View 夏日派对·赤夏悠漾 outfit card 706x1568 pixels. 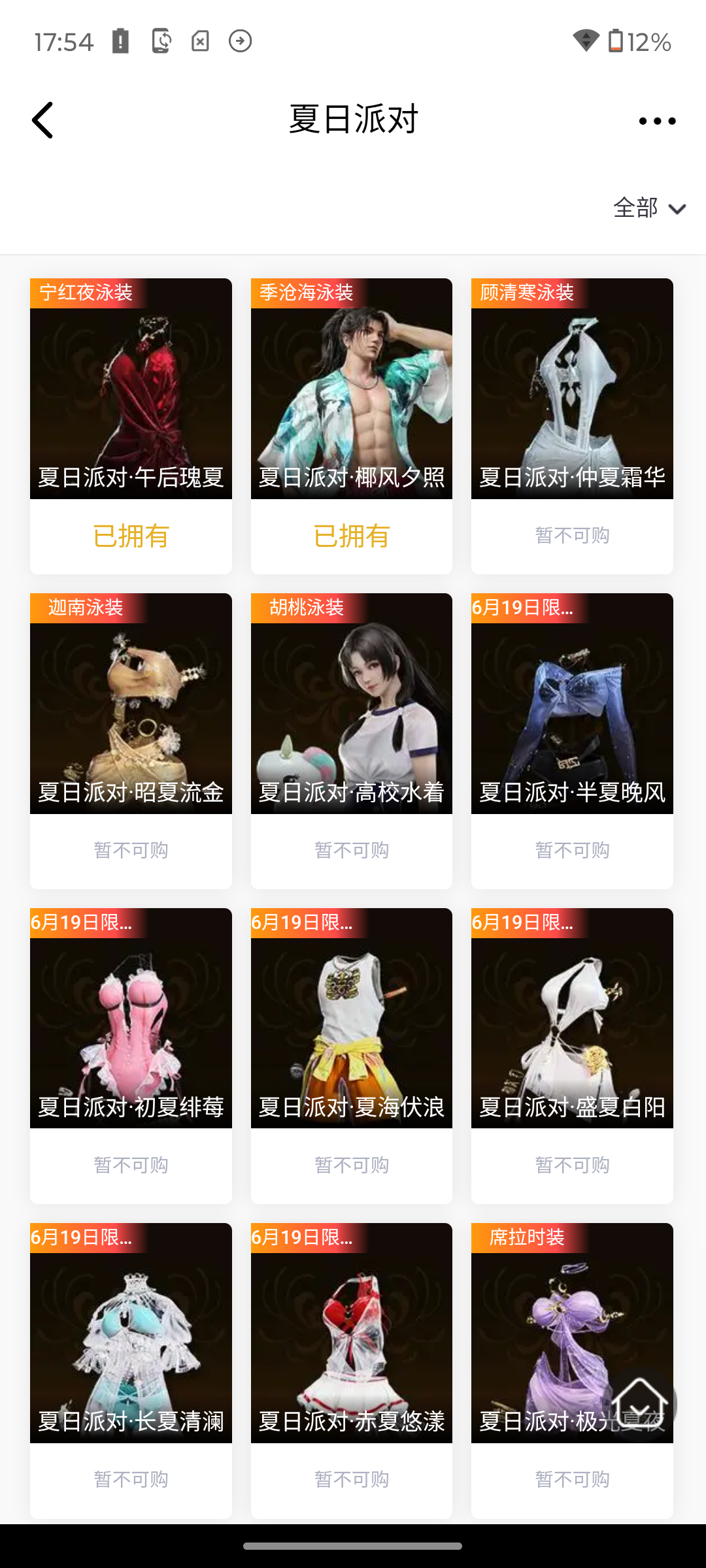tap(352, 1333)
